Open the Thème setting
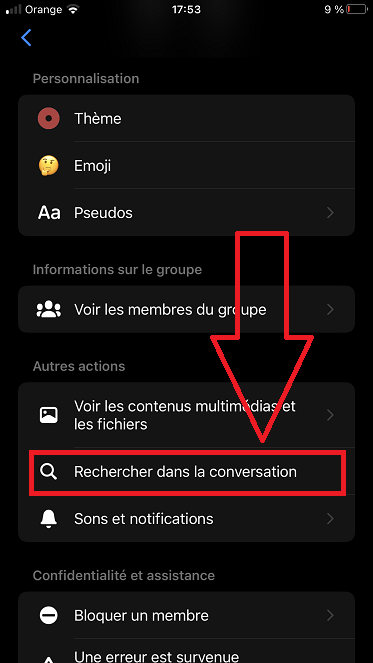The height and width of the screenshot is (663, 373). (x=186, y=118)
